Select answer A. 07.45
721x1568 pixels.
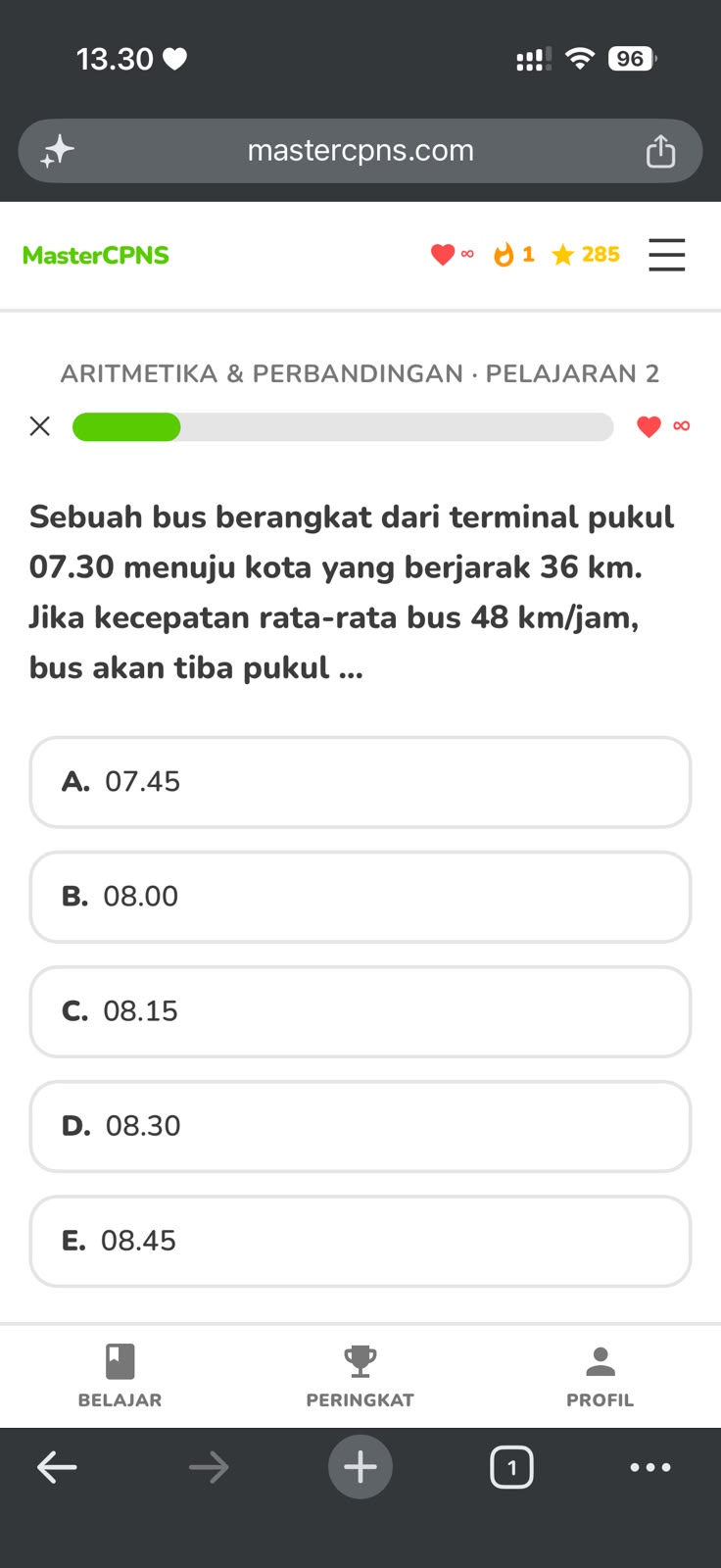(x=360, y=782)
